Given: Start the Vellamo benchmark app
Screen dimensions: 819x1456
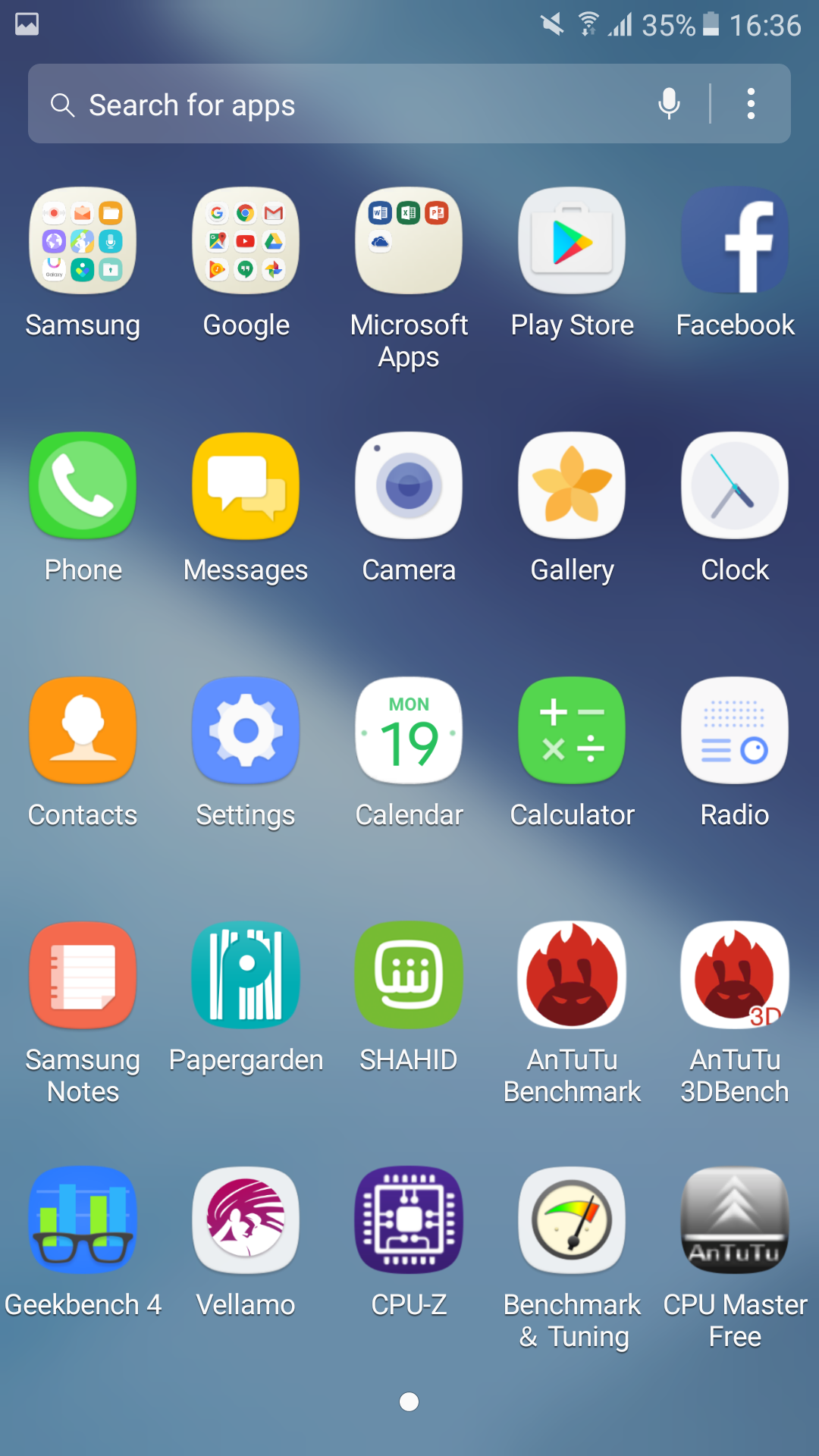Looking at the screenshot, I should tap(245, 1221).
